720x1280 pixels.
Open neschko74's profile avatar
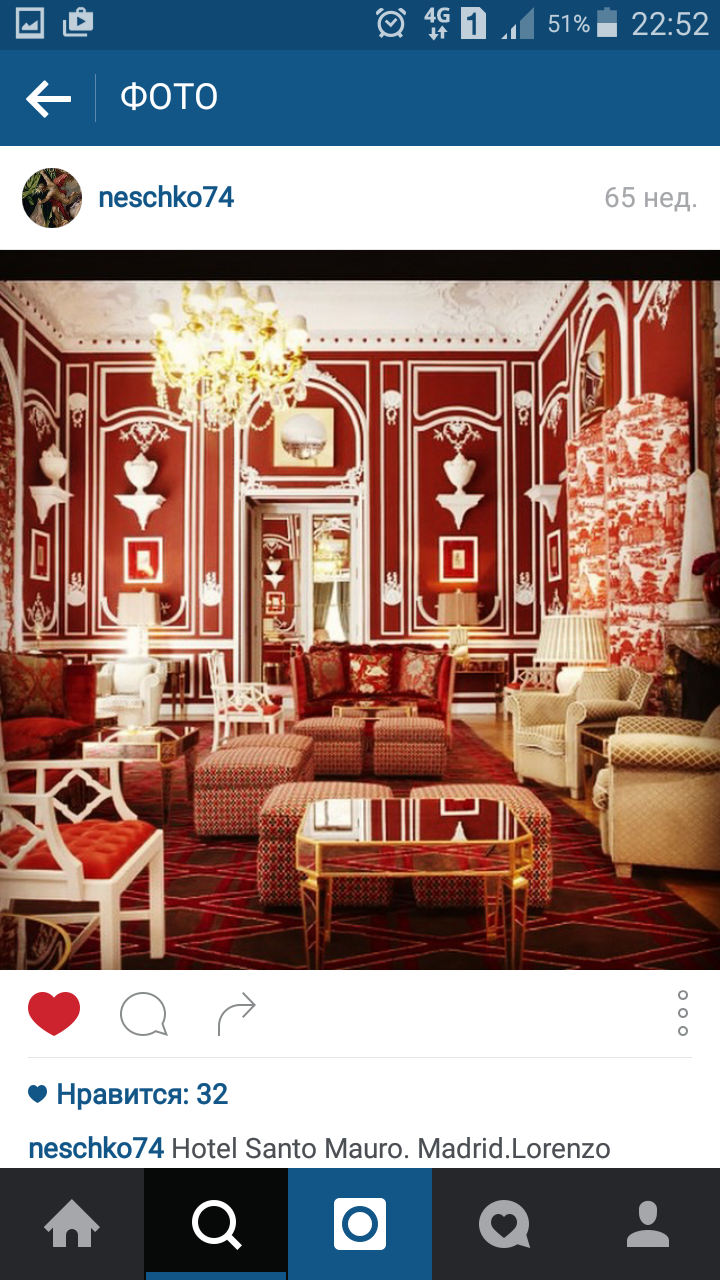(x=52, y=198)
